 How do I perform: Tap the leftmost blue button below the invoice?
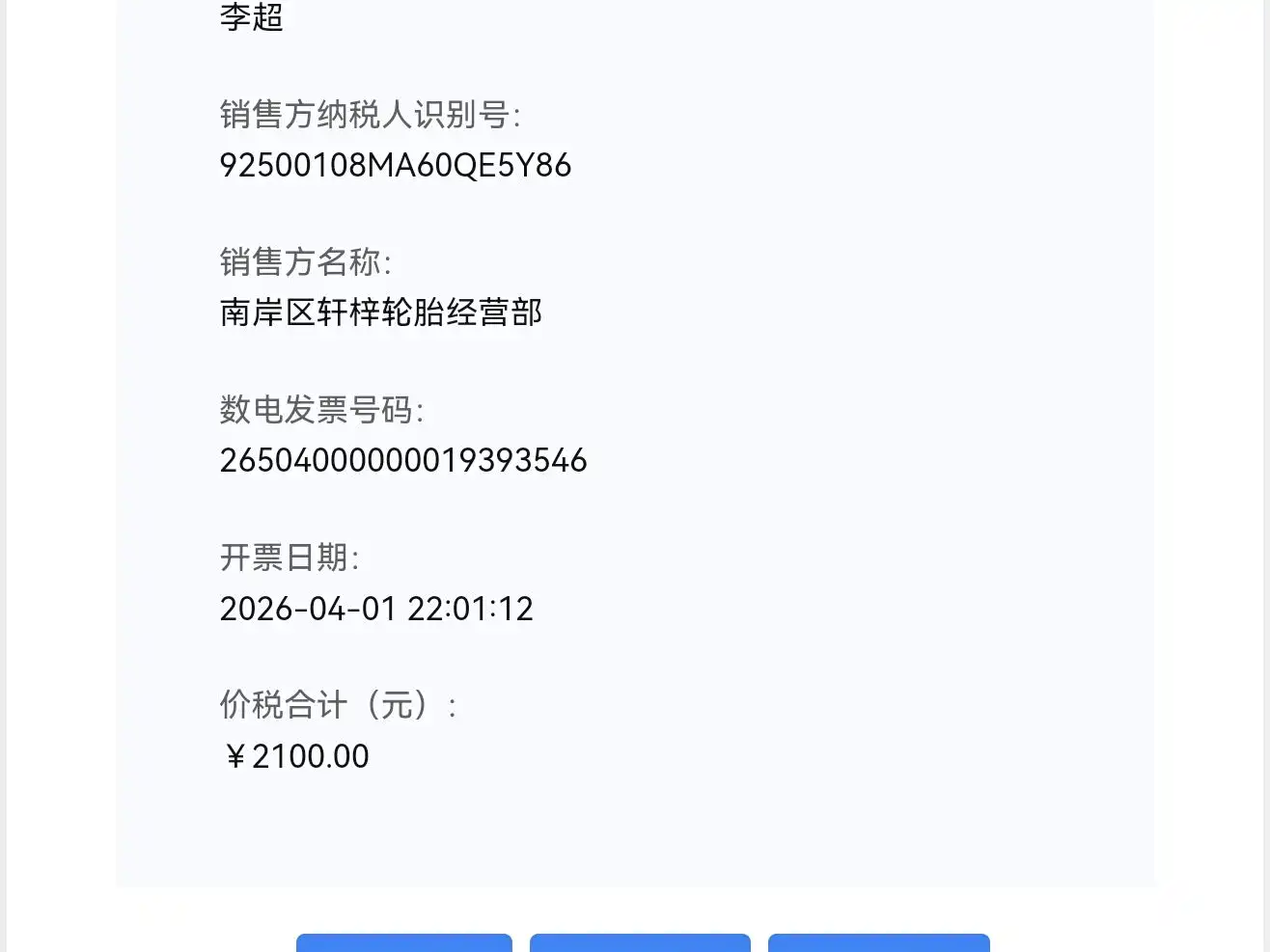(403, 943)
